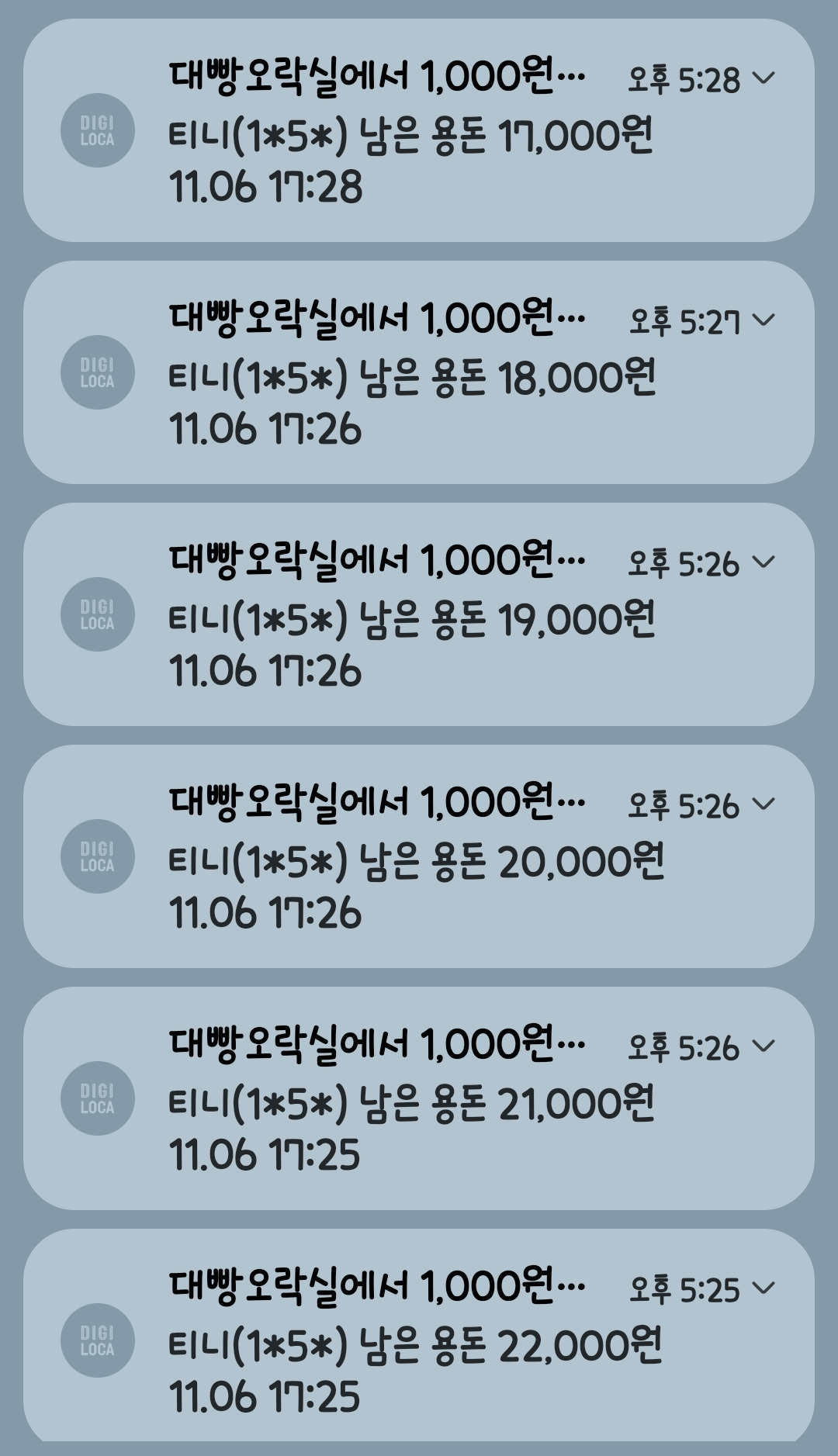This screenshot has height=1456, width=838.
Task: Expand the 오후 5:27 notification details
Action: 764,318
